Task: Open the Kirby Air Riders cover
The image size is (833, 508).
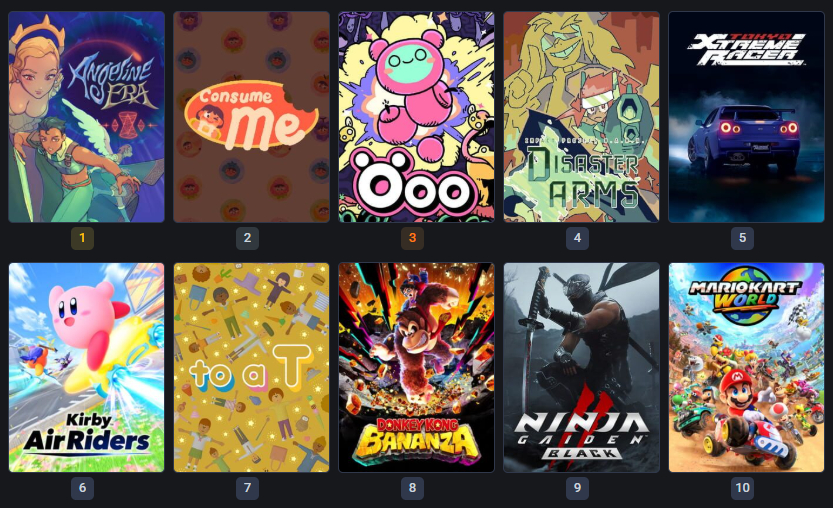Action: coord(86,367)
